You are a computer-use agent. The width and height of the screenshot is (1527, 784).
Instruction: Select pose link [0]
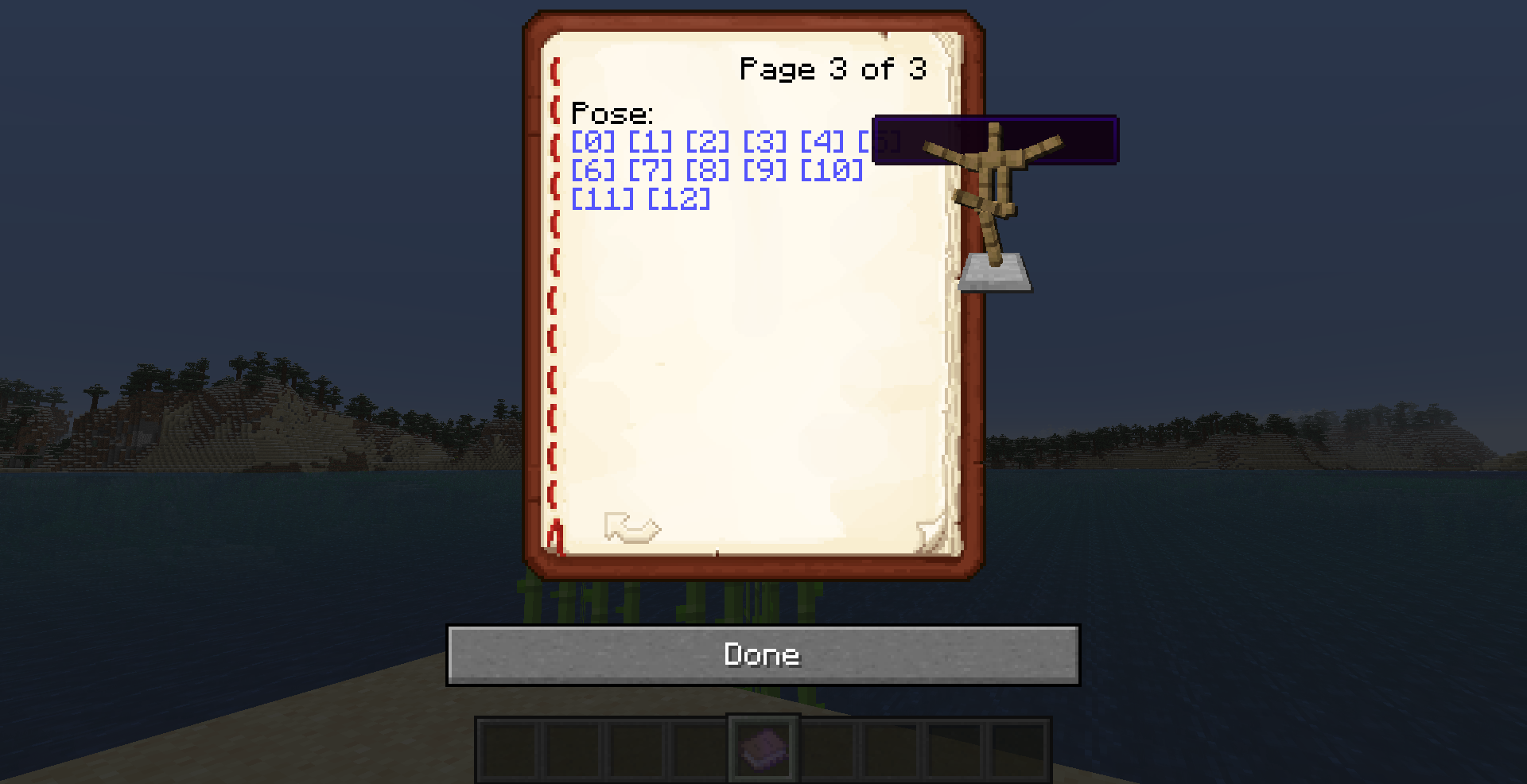tap(593, 142)
